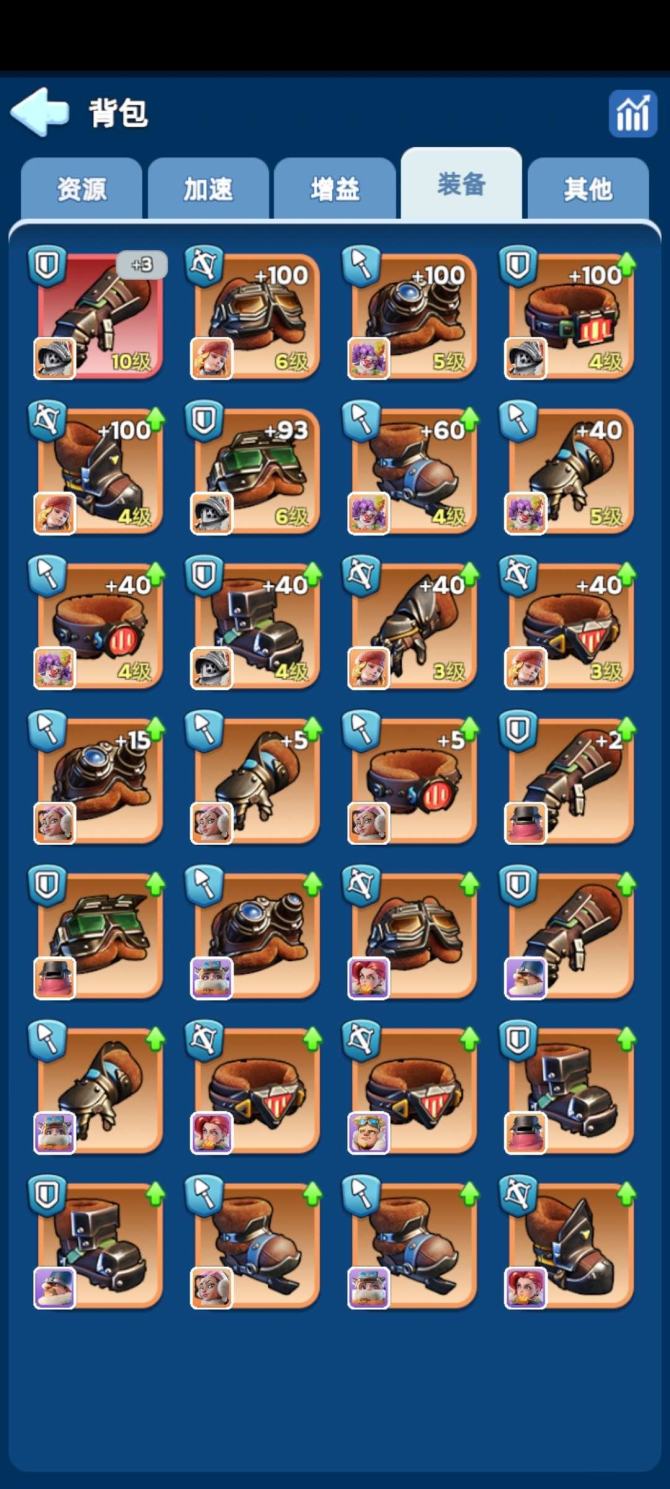Switch to the 加速 tab

[208, 189]
